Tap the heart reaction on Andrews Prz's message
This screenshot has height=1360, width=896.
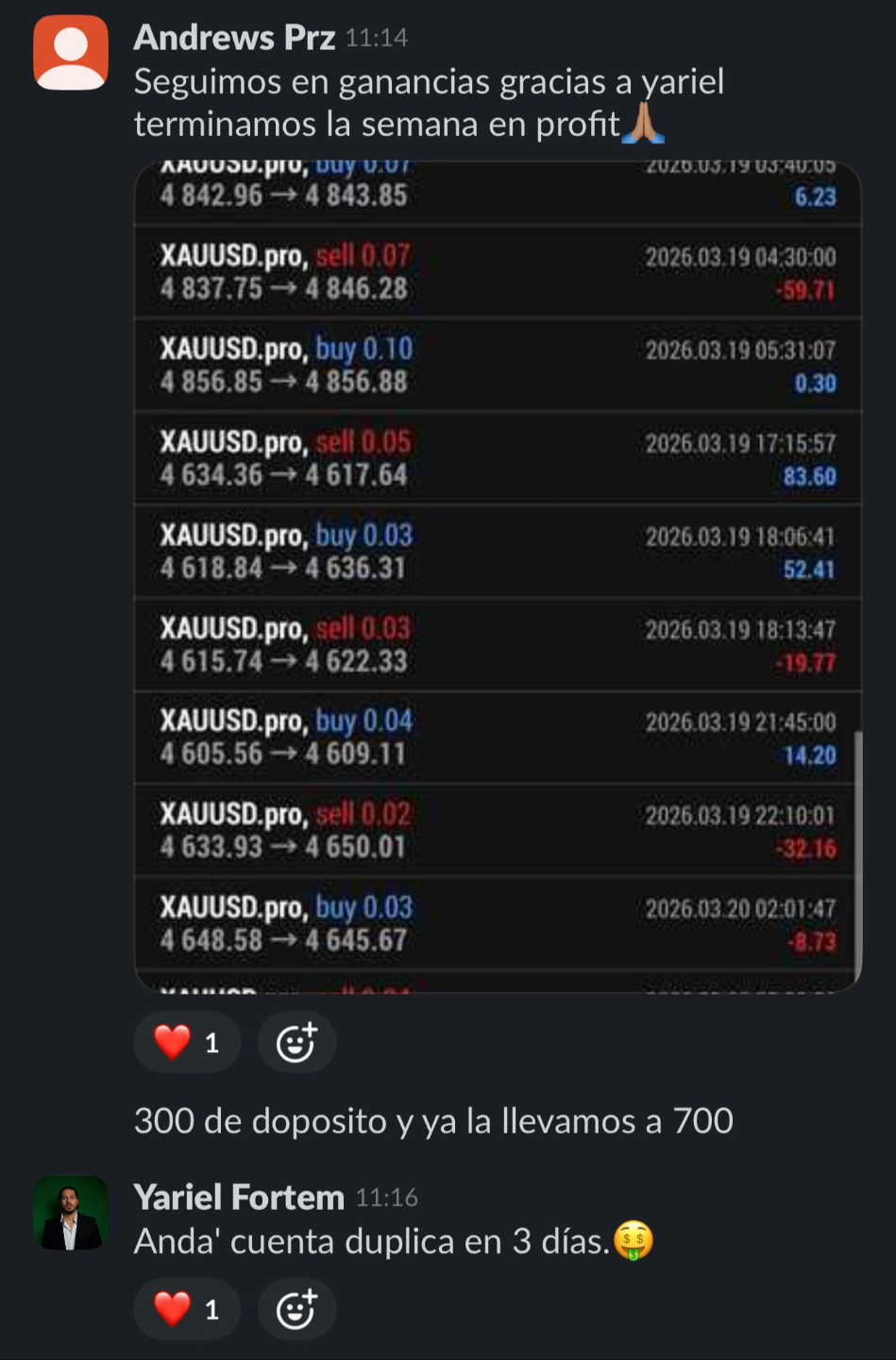pos(187,1043)
